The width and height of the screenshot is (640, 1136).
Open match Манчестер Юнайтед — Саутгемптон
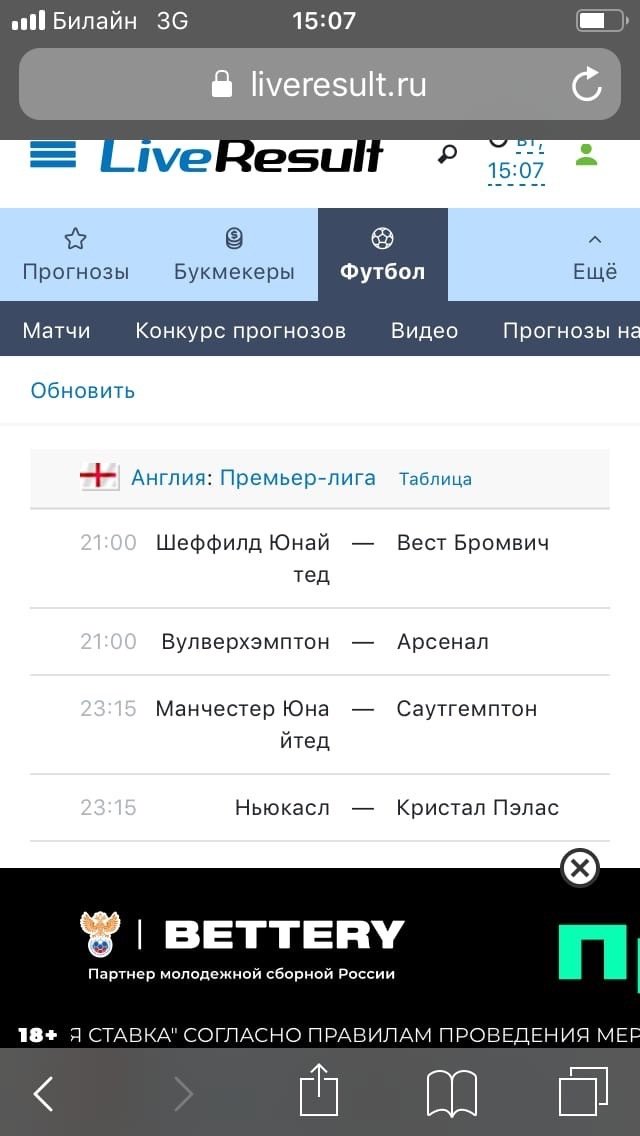[320, 724]
